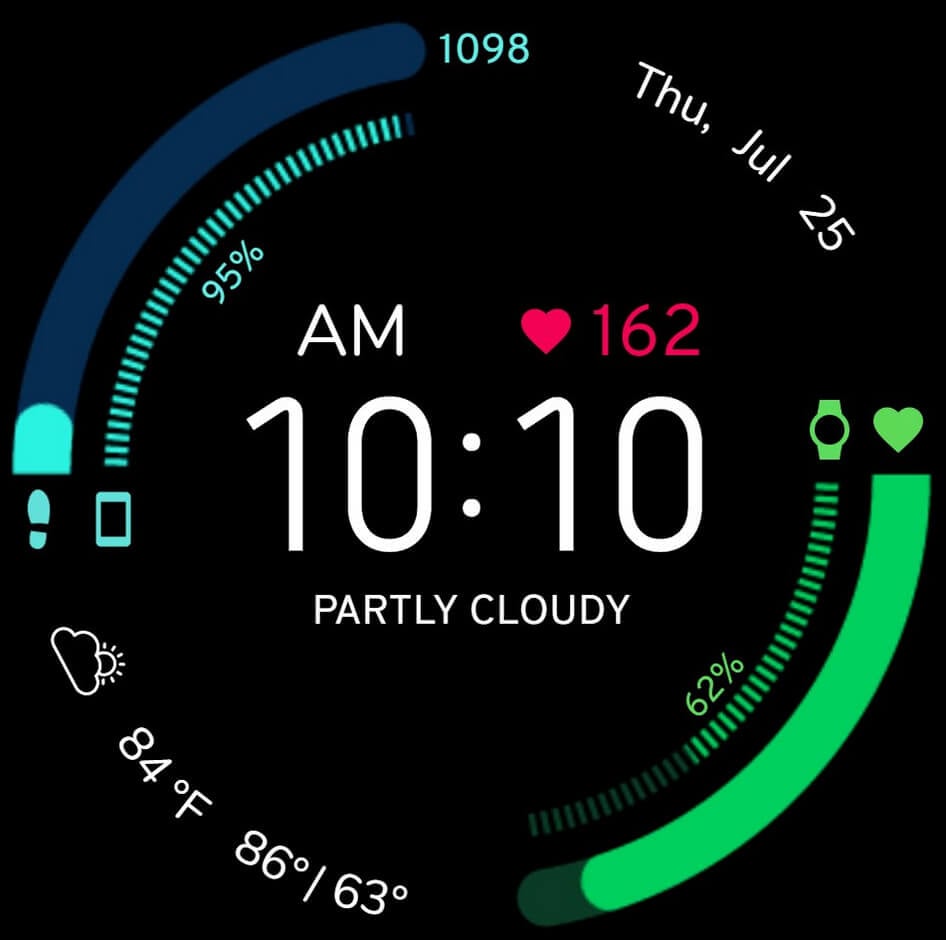
Task: Tap the date Thu, Jul 25
Action: pos(744,154)
